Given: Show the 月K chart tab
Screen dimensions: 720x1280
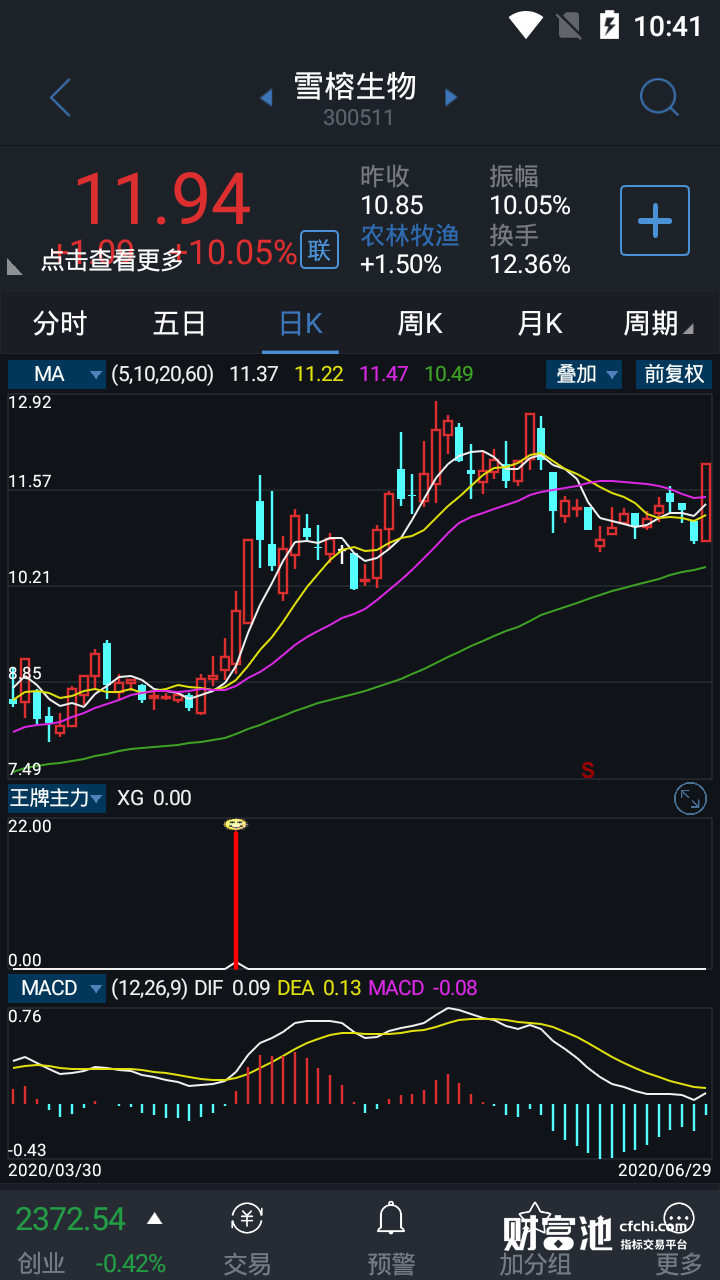Looking at the screenshot, I should pos(540,323).
